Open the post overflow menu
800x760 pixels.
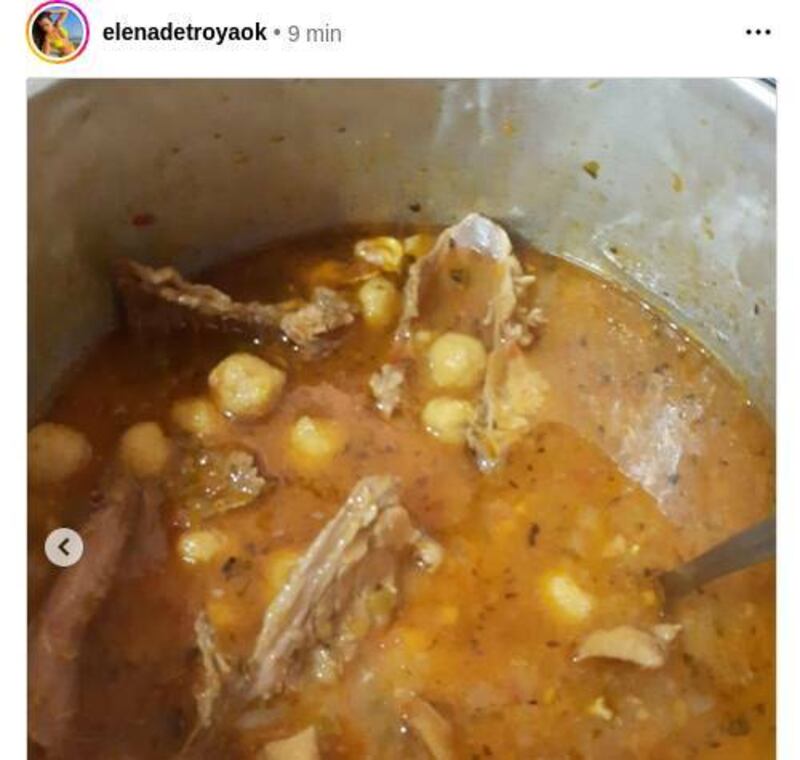pos(758,32)
